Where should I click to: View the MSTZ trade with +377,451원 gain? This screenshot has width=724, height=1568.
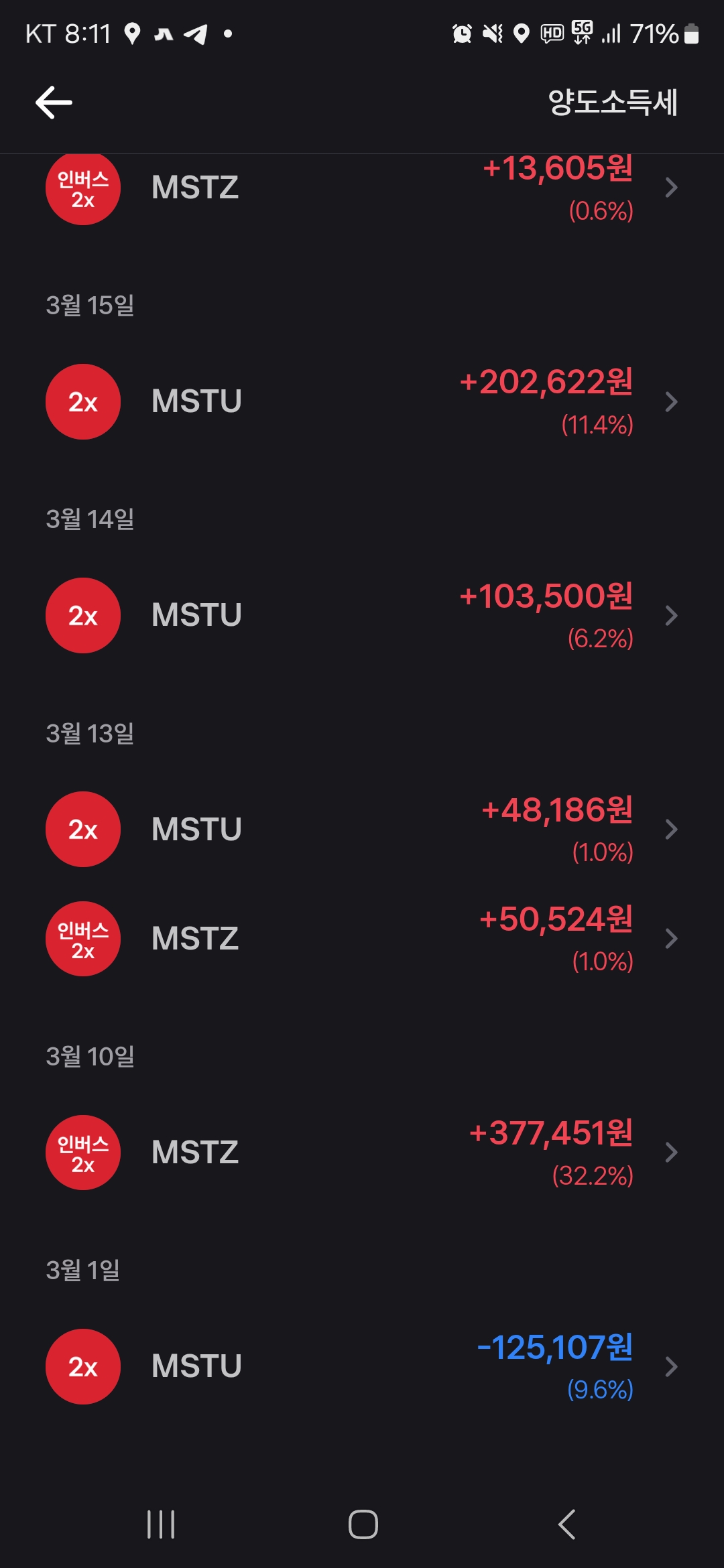[362, 1153]
